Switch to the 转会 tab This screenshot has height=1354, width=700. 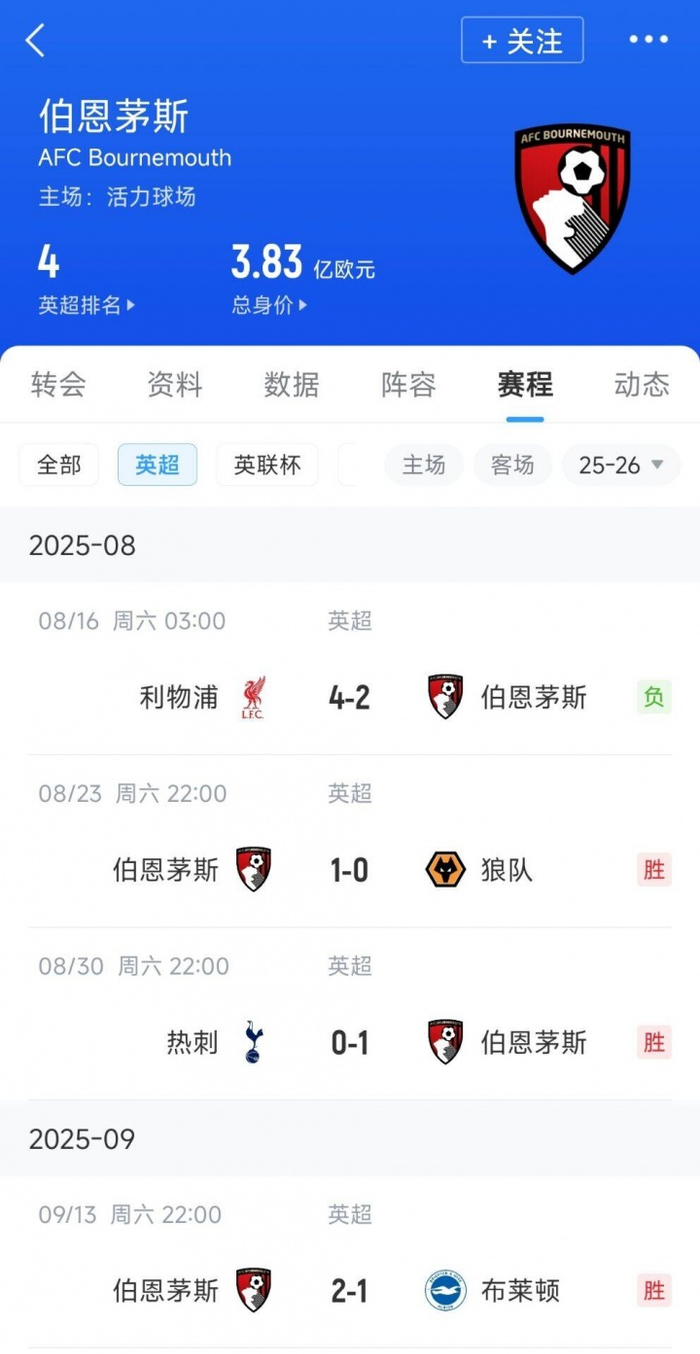coord(59,384)
